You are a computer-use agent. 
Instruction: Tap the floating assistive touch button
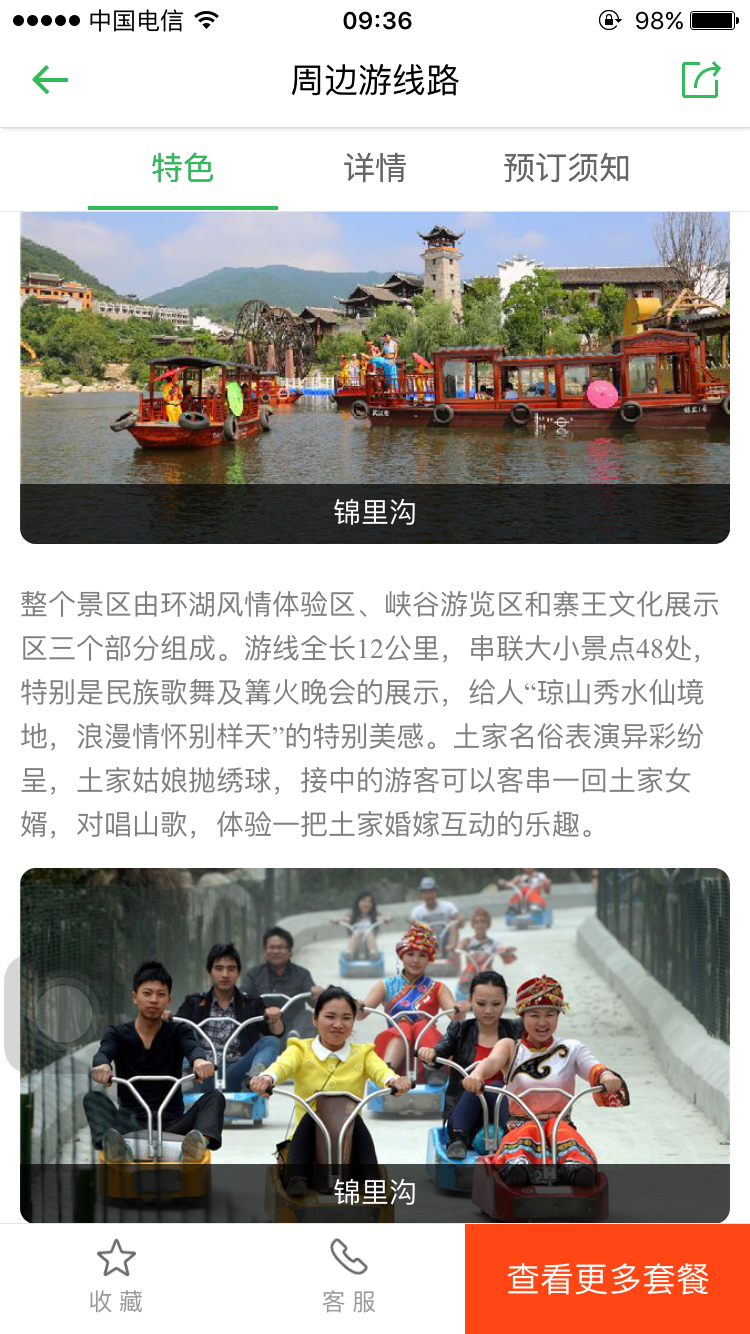[55, 1013]
